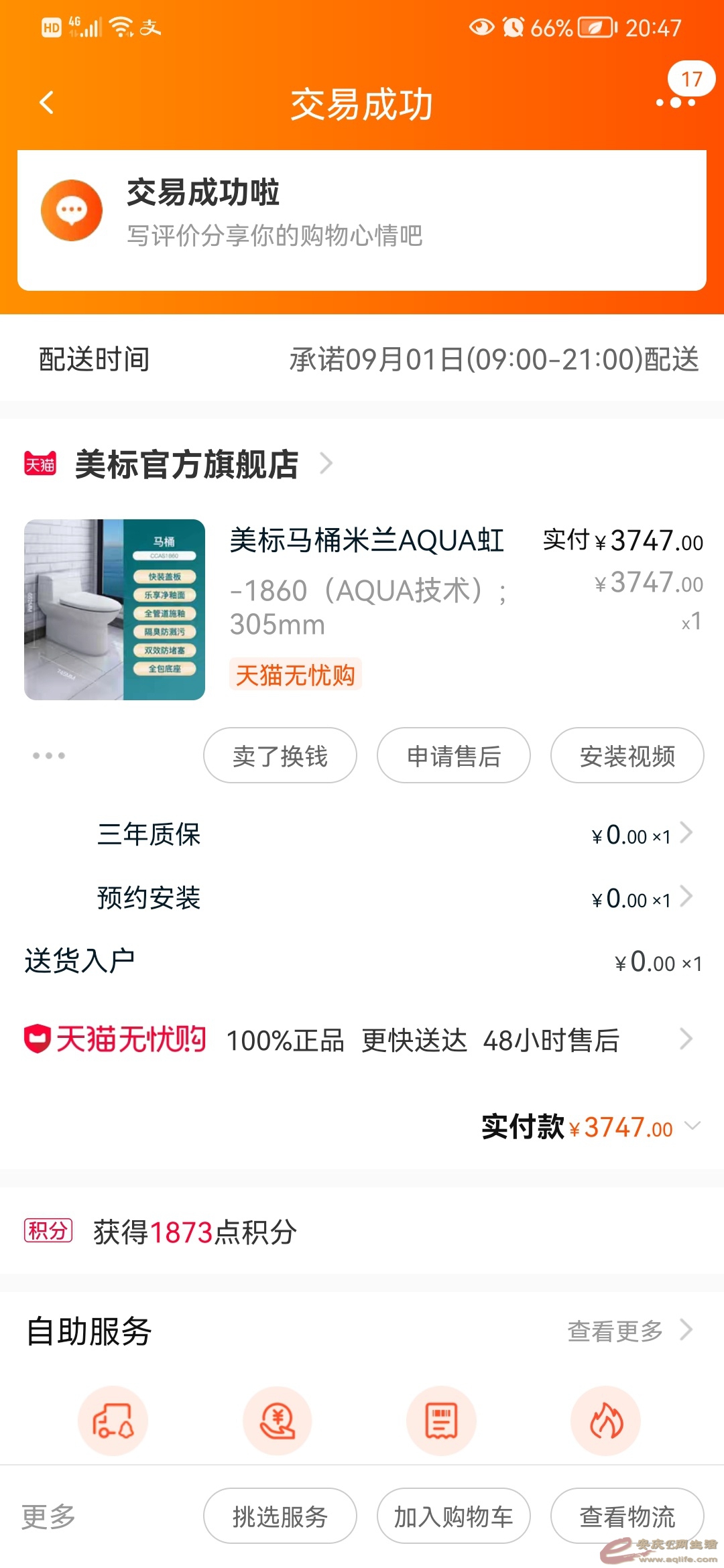Open the 美标马桶 product thumbnail

click(x=115, y=610)
